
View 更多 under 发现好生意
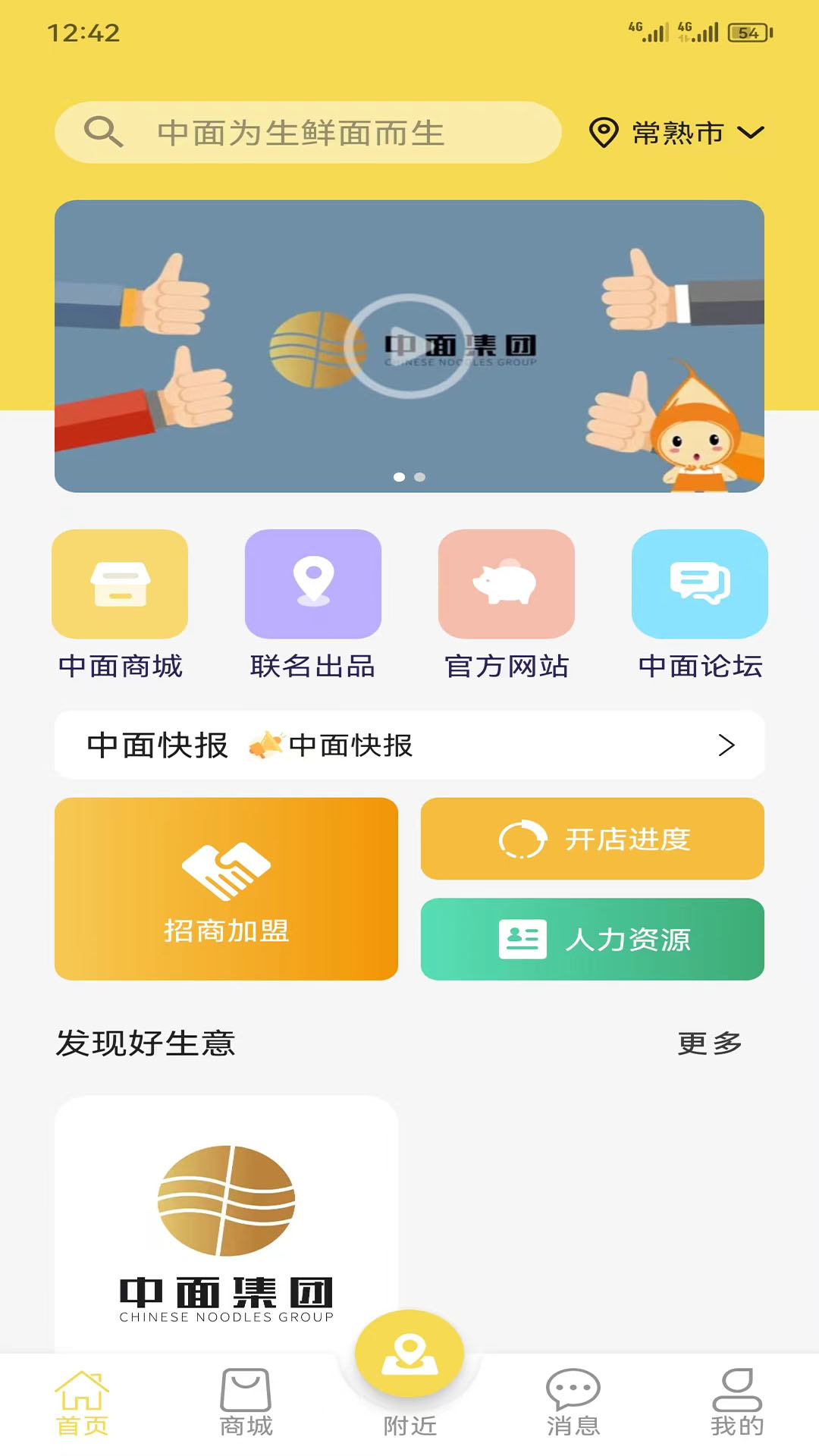click(x=709, y=1043)
